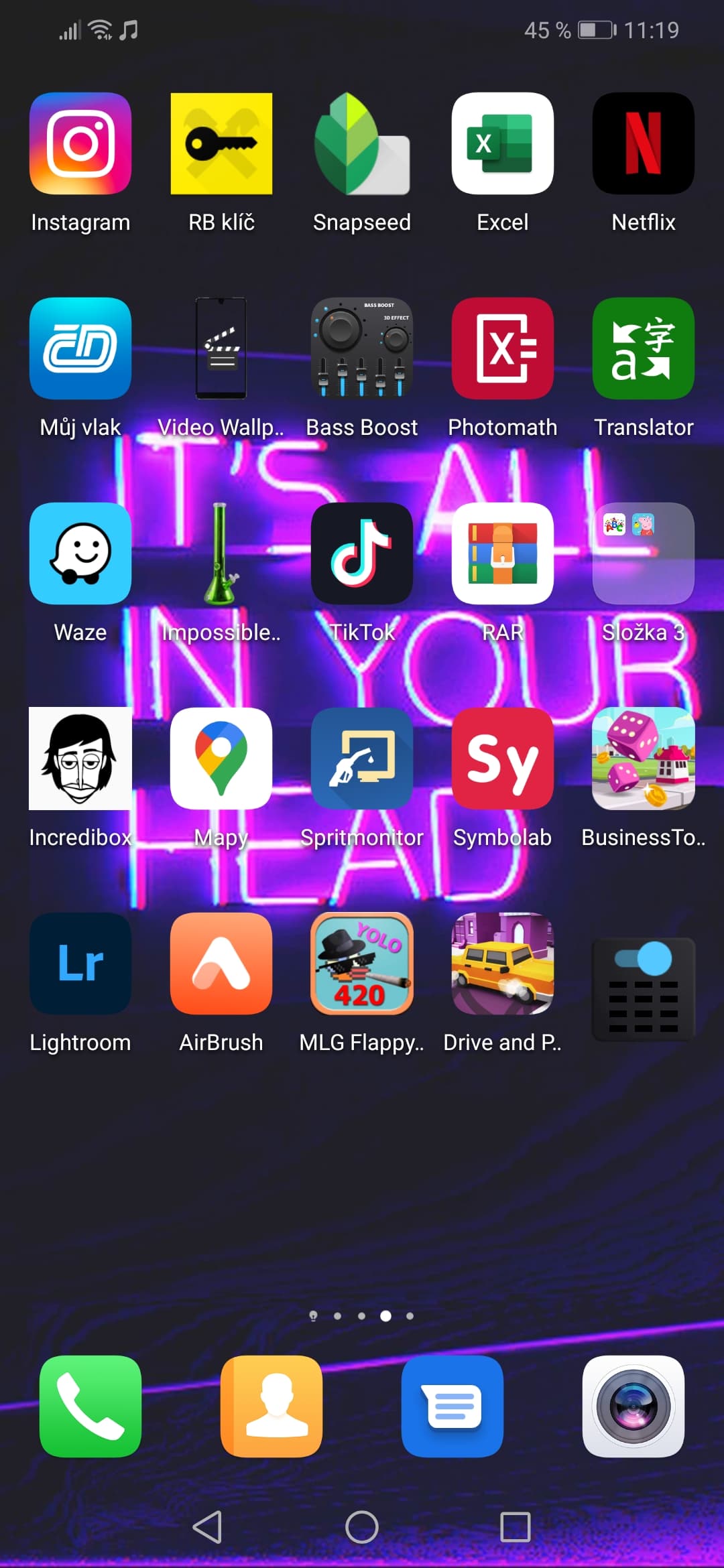Open the Translator app

pyautogui.click(x=644, y=348)
